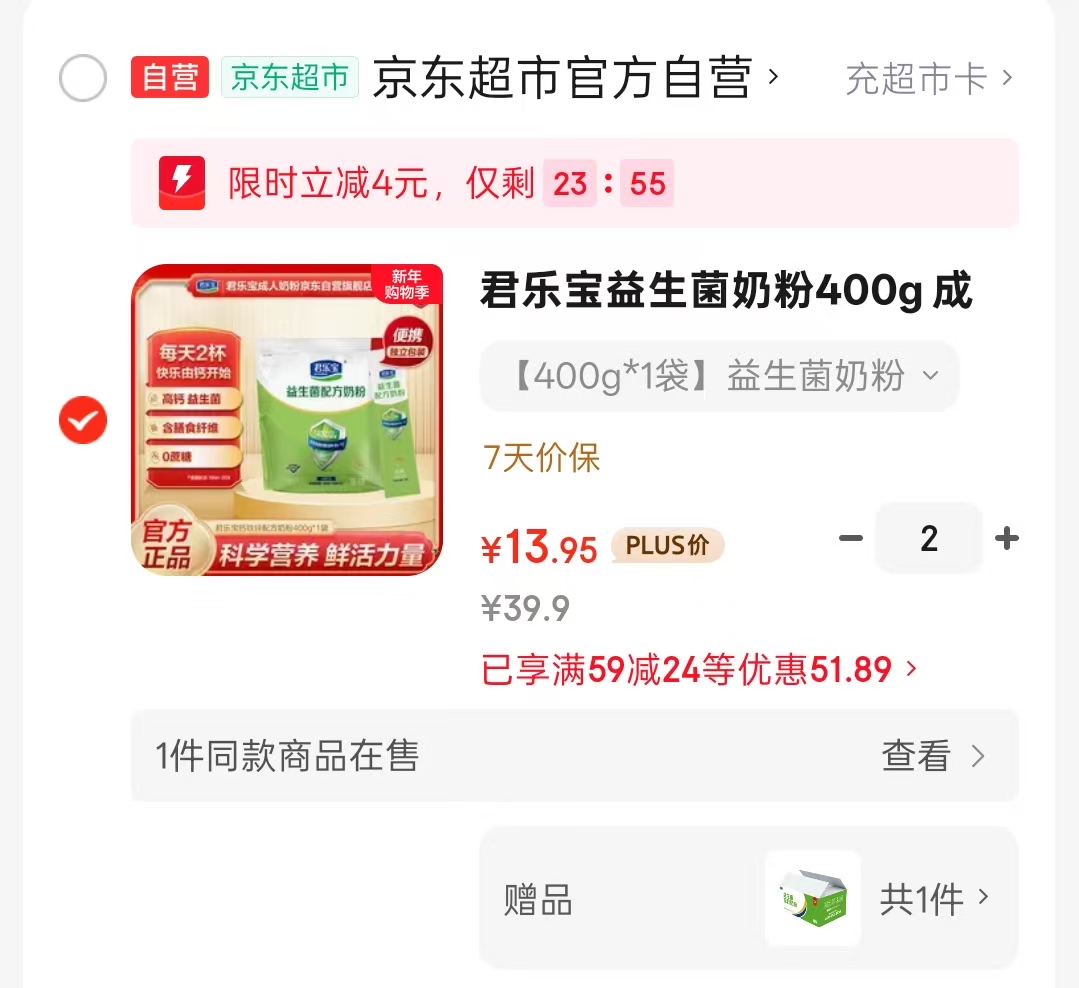Open the 君乐宝益生菌奶粉400g product title
Image resolution: width=1079 pixels, height=988 pixels.
click(727, 292)
